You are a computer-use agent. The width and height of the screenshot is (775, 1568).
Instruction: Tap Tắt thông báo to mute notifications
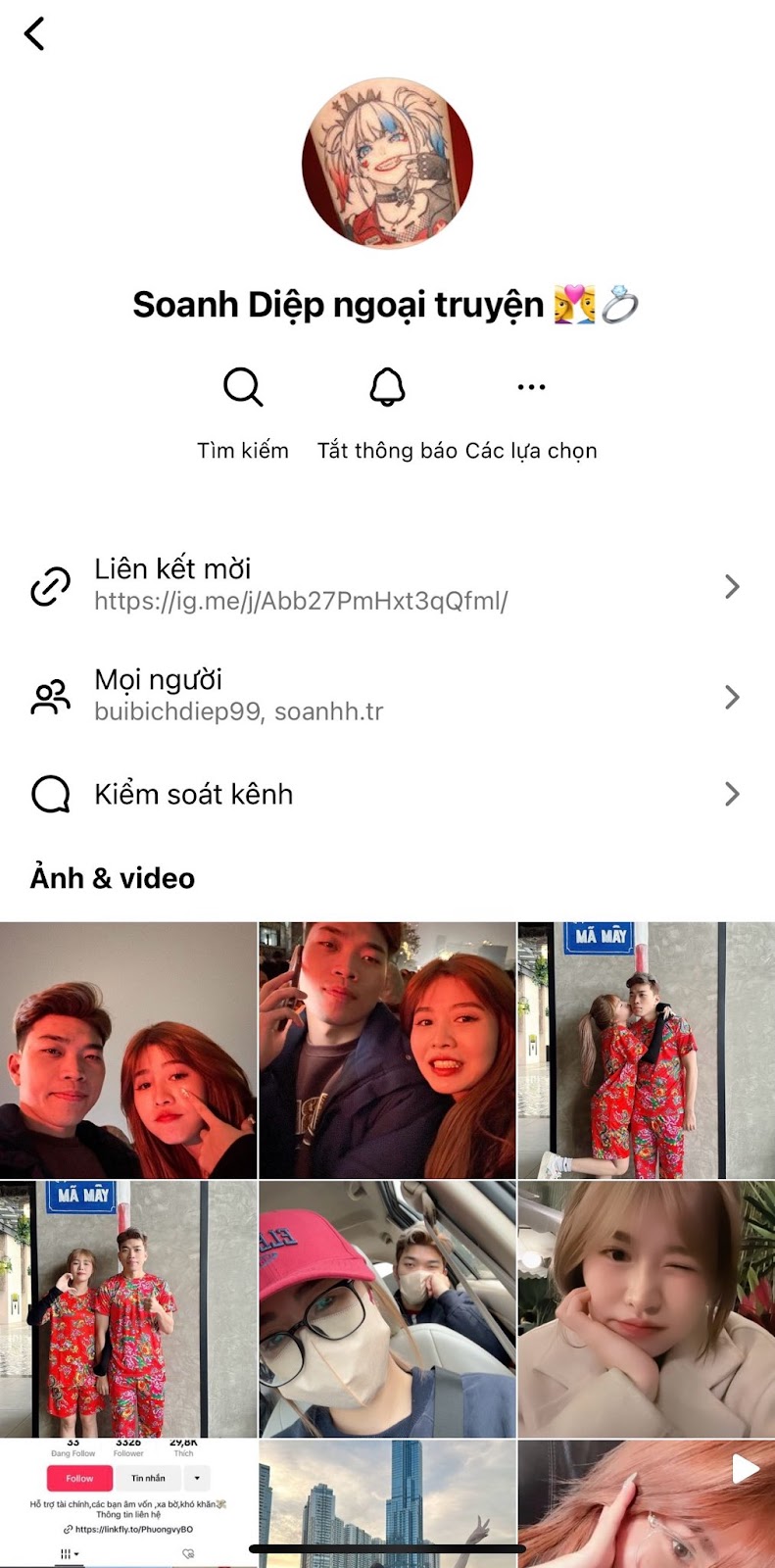(387, 413)
